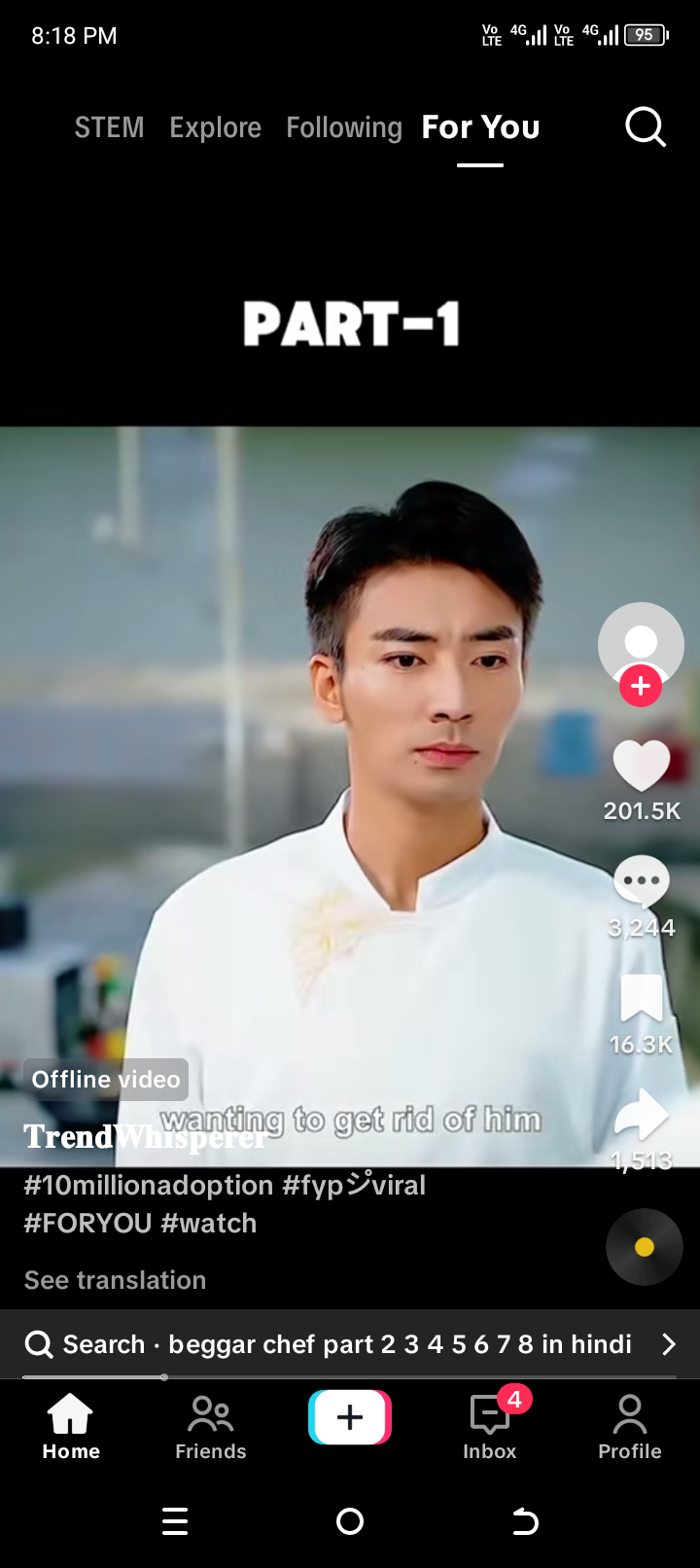
Task: Follow the creator with the red plus
Action: (641, 686)
